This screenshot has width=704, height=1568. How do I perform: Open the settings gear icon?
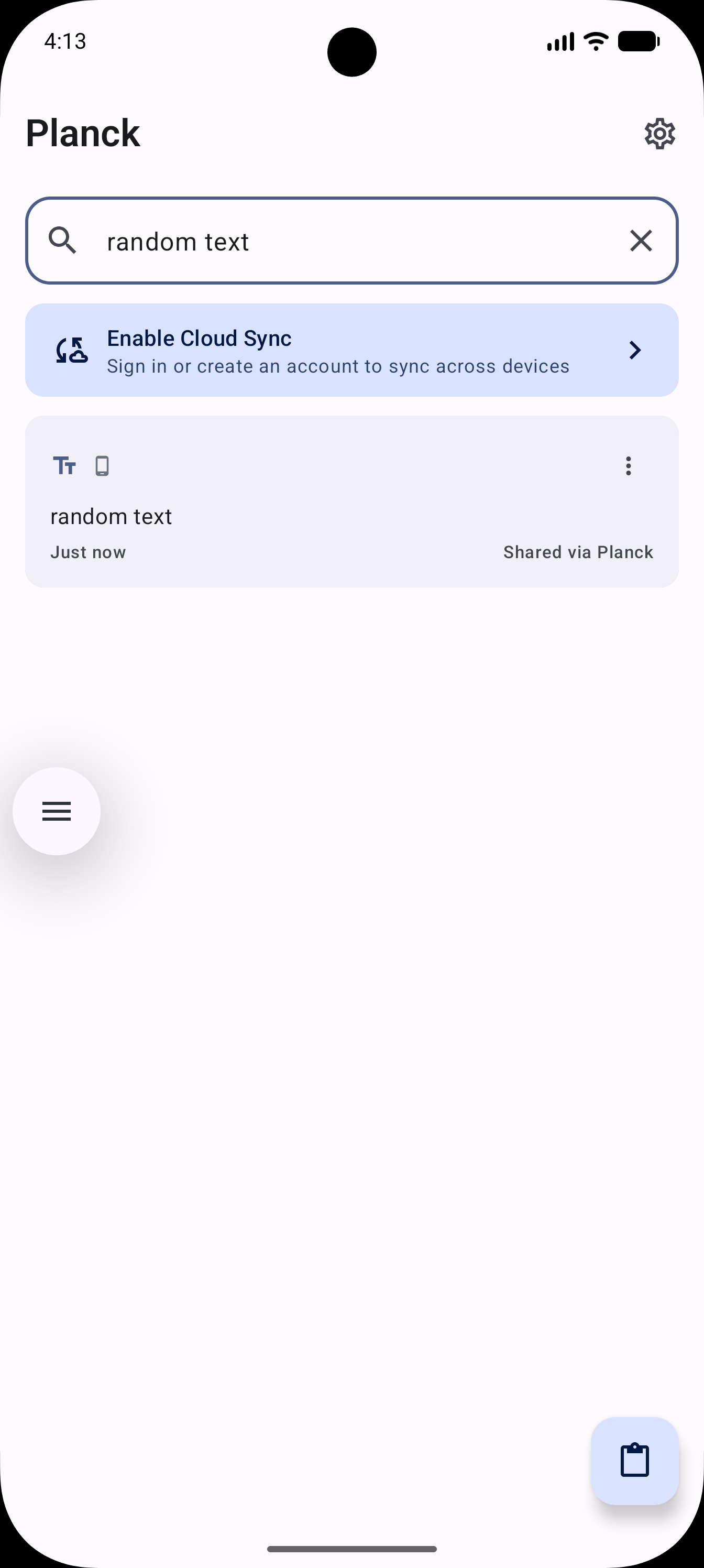point(659,133)
